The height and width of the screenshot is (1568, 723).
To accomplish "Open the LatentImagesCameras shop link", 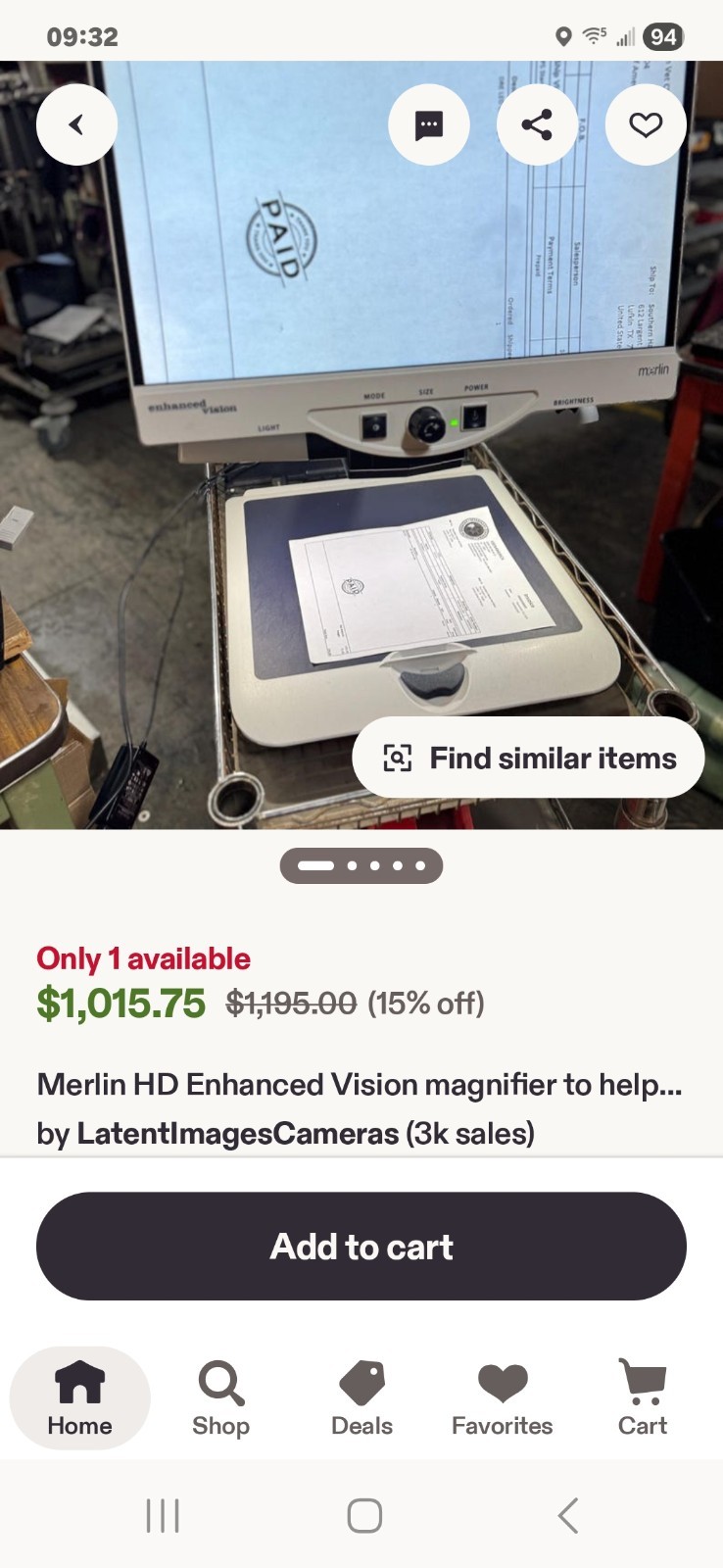I will pos(237,1134).
